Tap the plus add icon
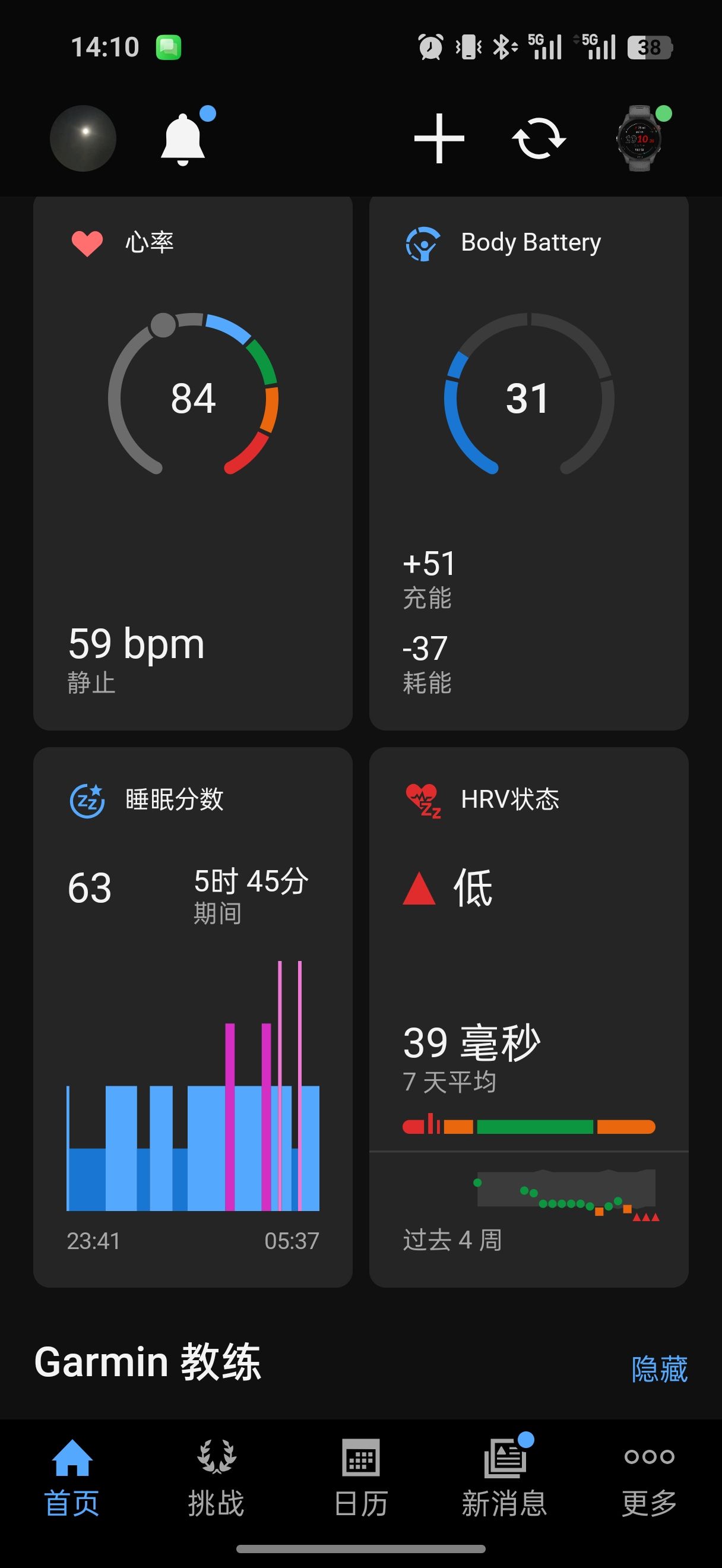Screen dimensions: 722x1568 tap(439, 139)
